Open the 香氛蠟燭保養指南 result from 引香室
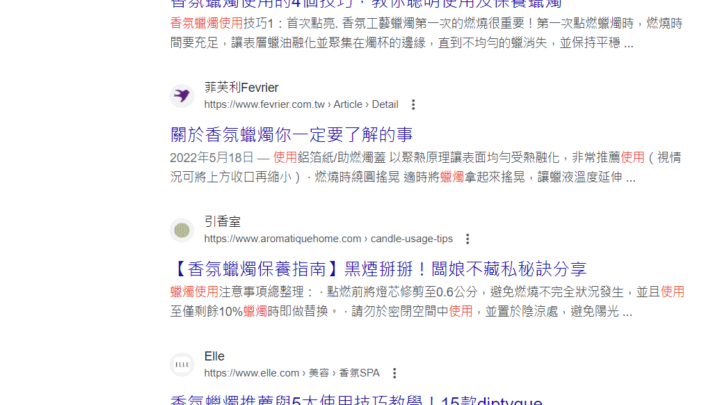 (x=378, y=269)
